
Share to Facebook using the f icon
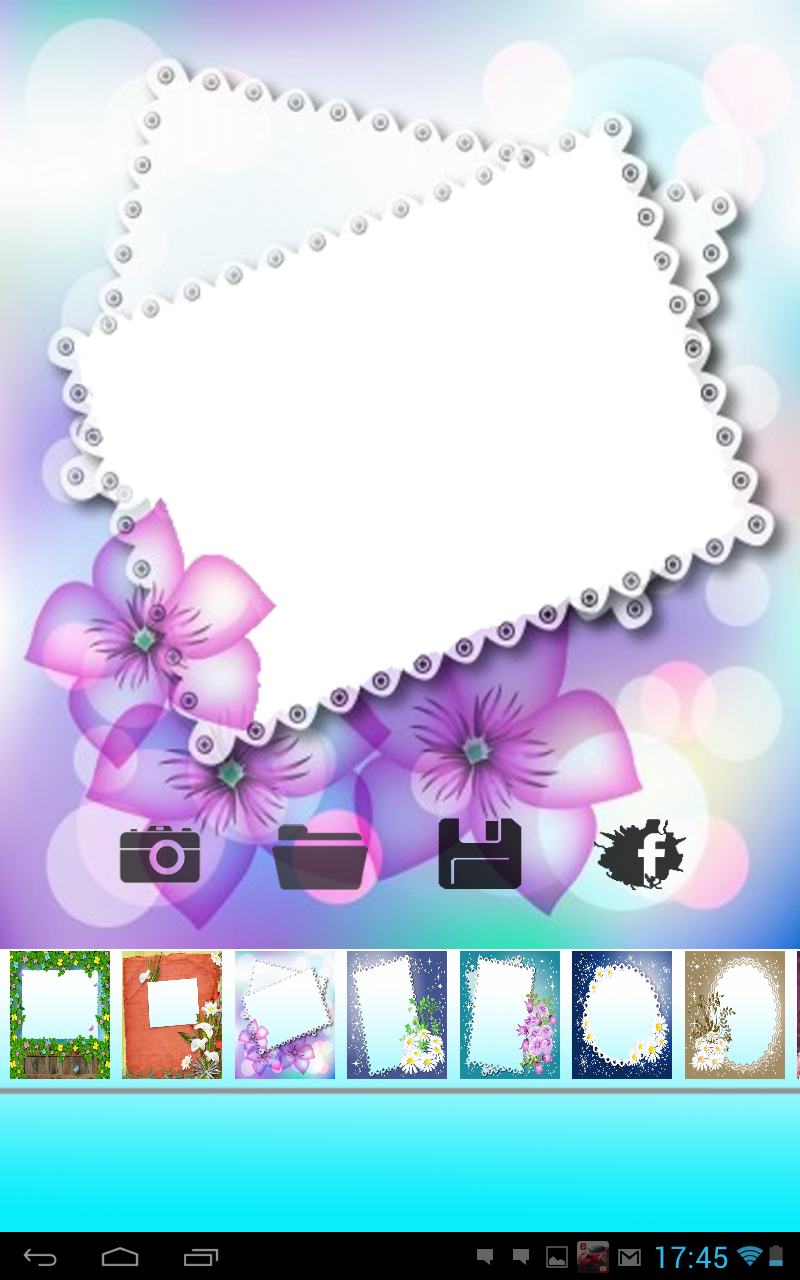coord(641,854)
